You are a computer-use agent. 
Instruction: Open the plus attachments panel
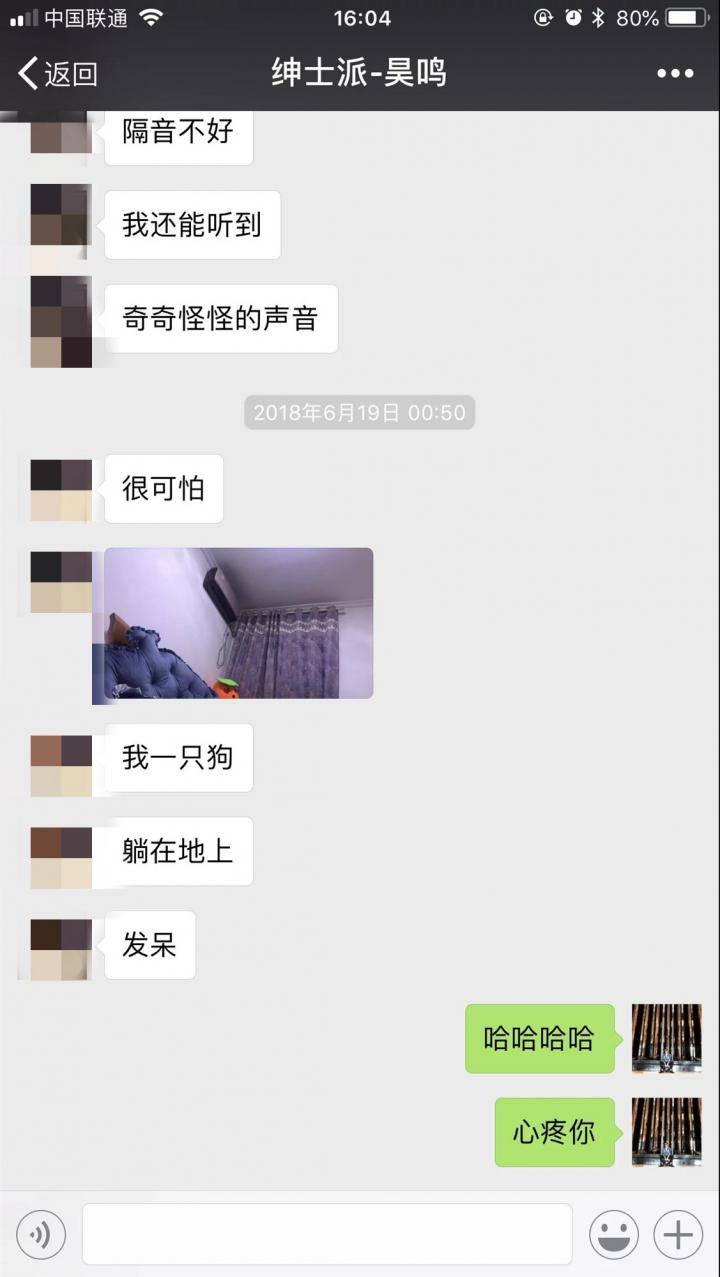678,1235
